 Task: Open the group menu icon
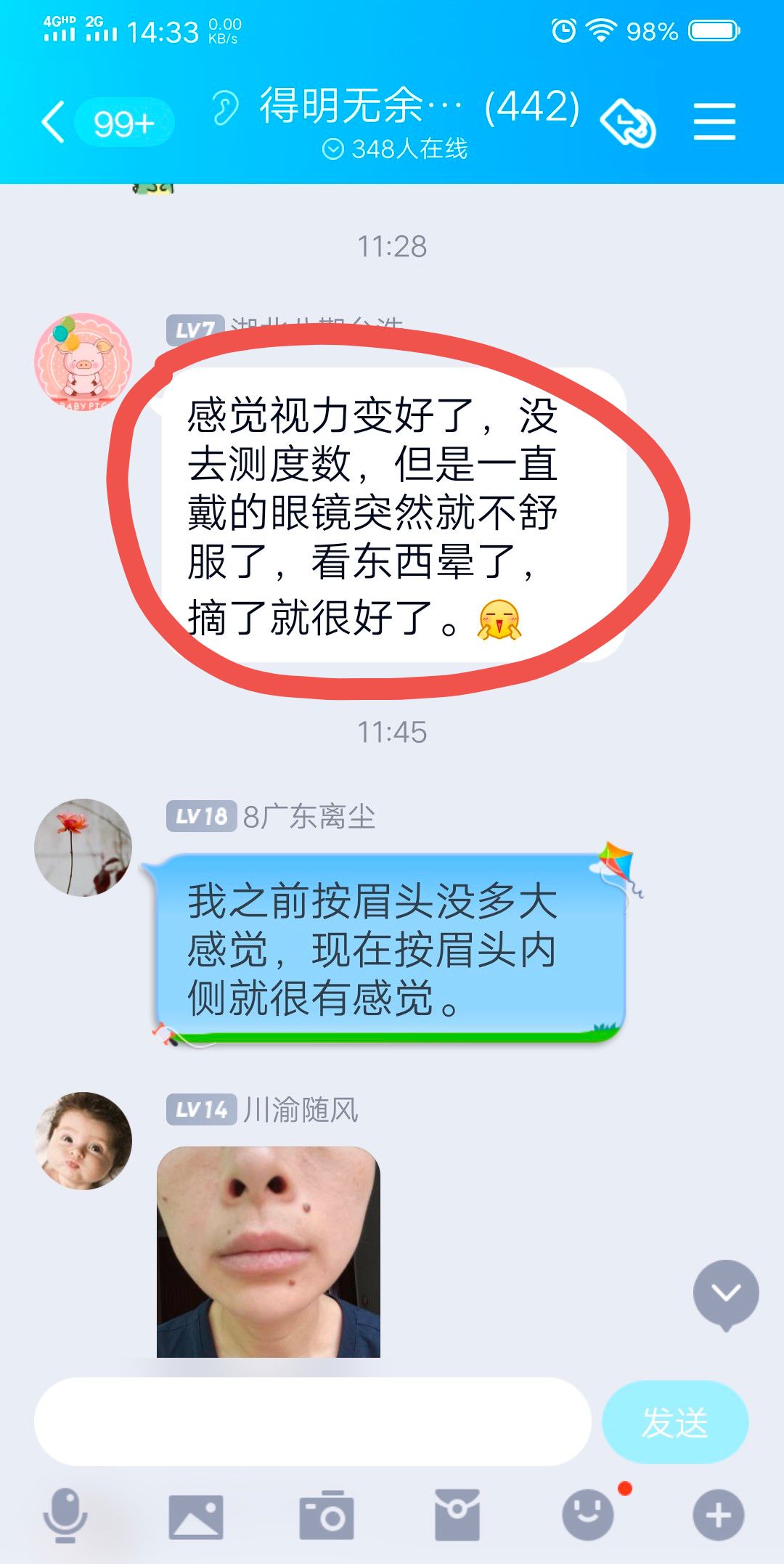pyautogui.click(x=714, y=121)
